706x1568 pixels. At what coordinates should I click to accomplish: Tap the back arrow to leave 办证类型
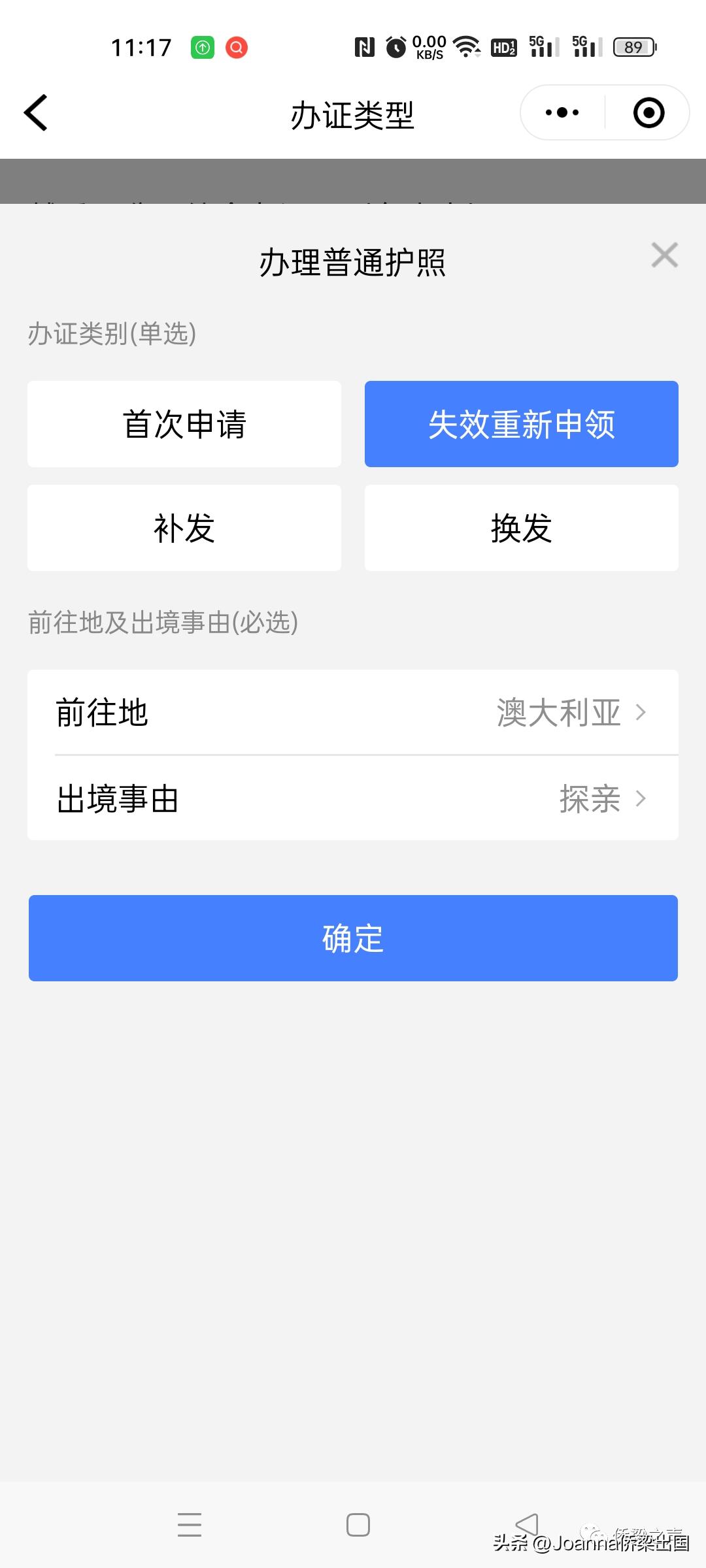[x=36, y=112]
